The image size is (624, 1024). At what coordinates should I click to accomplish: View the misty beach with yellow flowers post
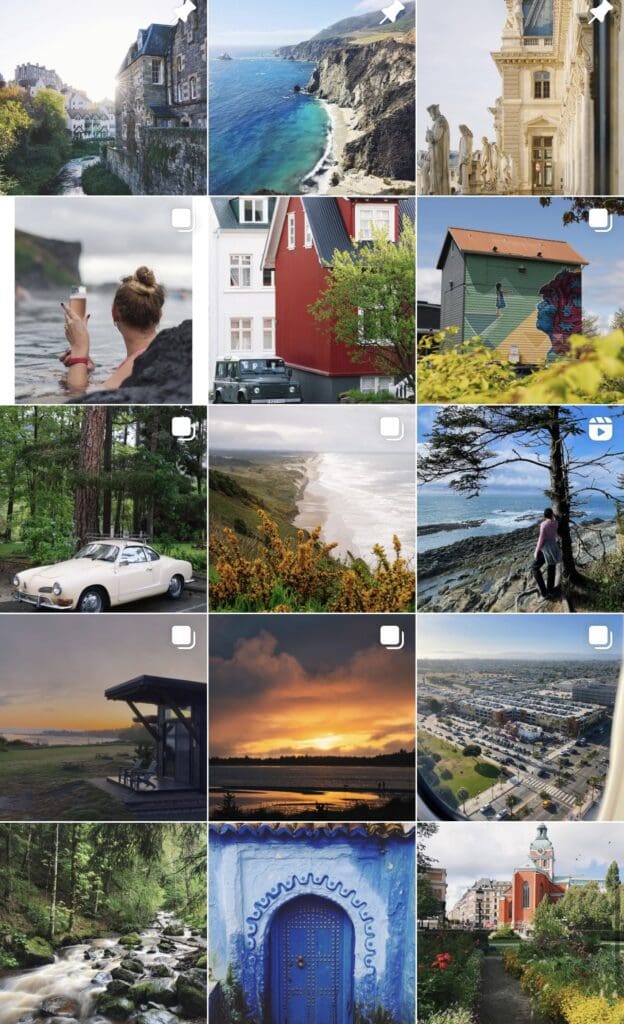(x=312, y=509)
